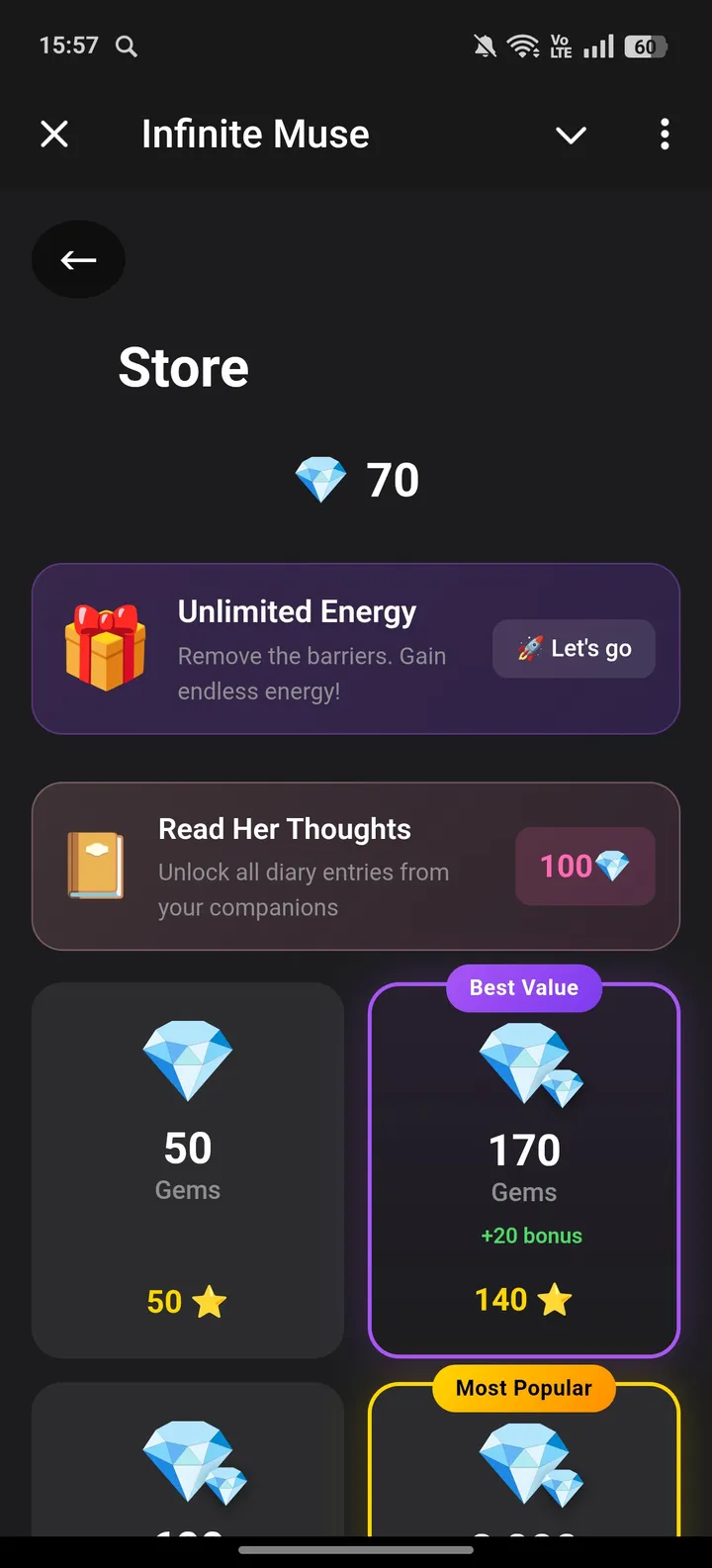The image size is (712, 1568).
Task: Click the star icon beside the 50 price
Action: pos(211,1301)
